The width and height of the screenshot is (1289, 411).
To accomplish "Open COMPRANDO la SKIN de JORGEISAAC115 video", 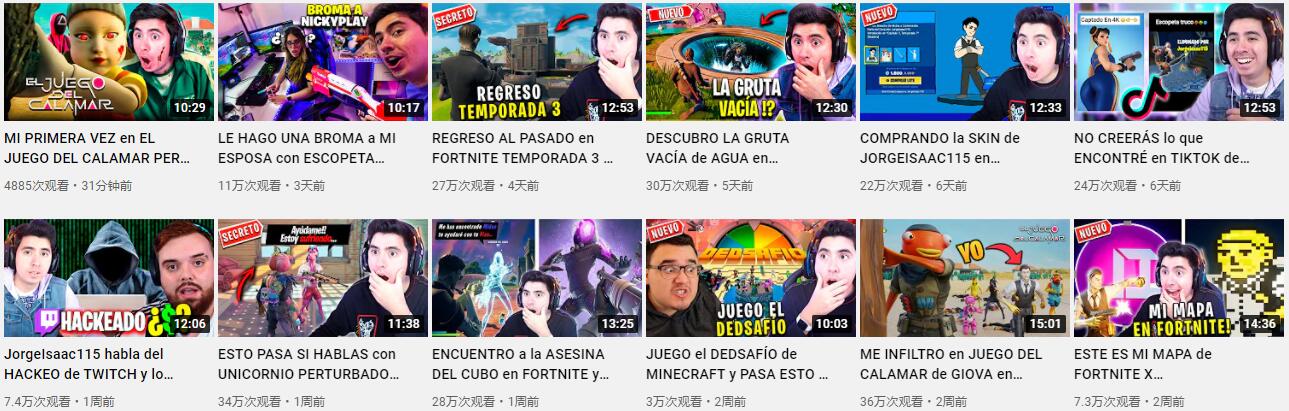I will tap(964, 61).
